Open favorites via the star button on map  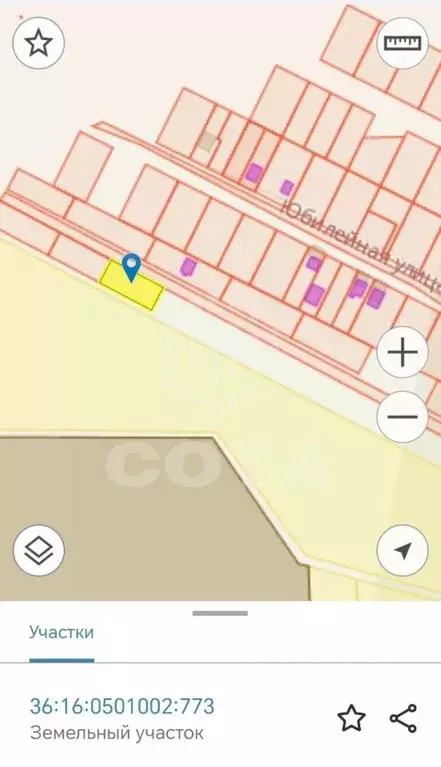pos(38,43)
